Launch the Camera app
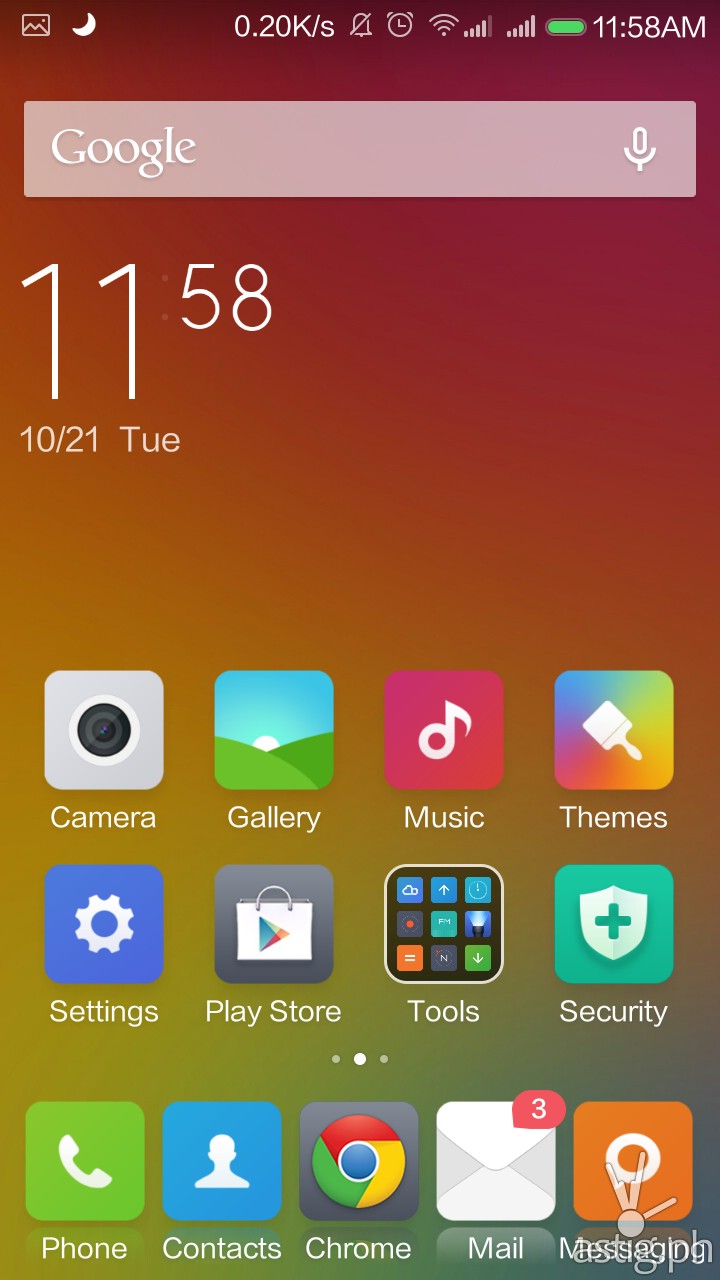 click(x=104, y=730)
